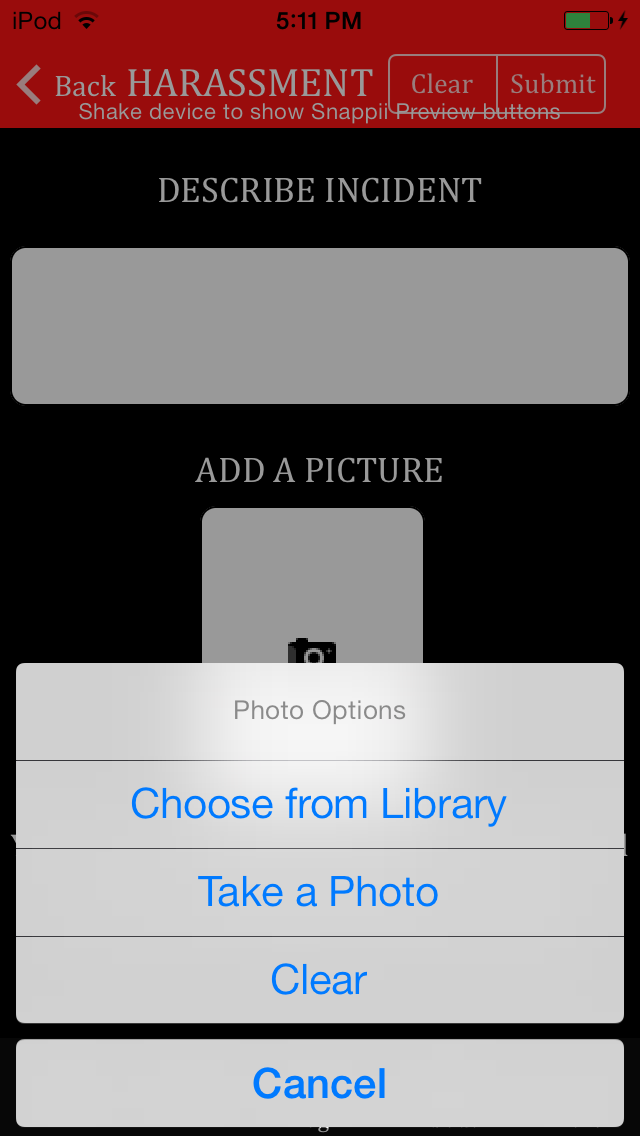Image resolution: width=640 pixels, height=1136 pixels.
Task: Select Choose from Library option
Action: (320, 804)
